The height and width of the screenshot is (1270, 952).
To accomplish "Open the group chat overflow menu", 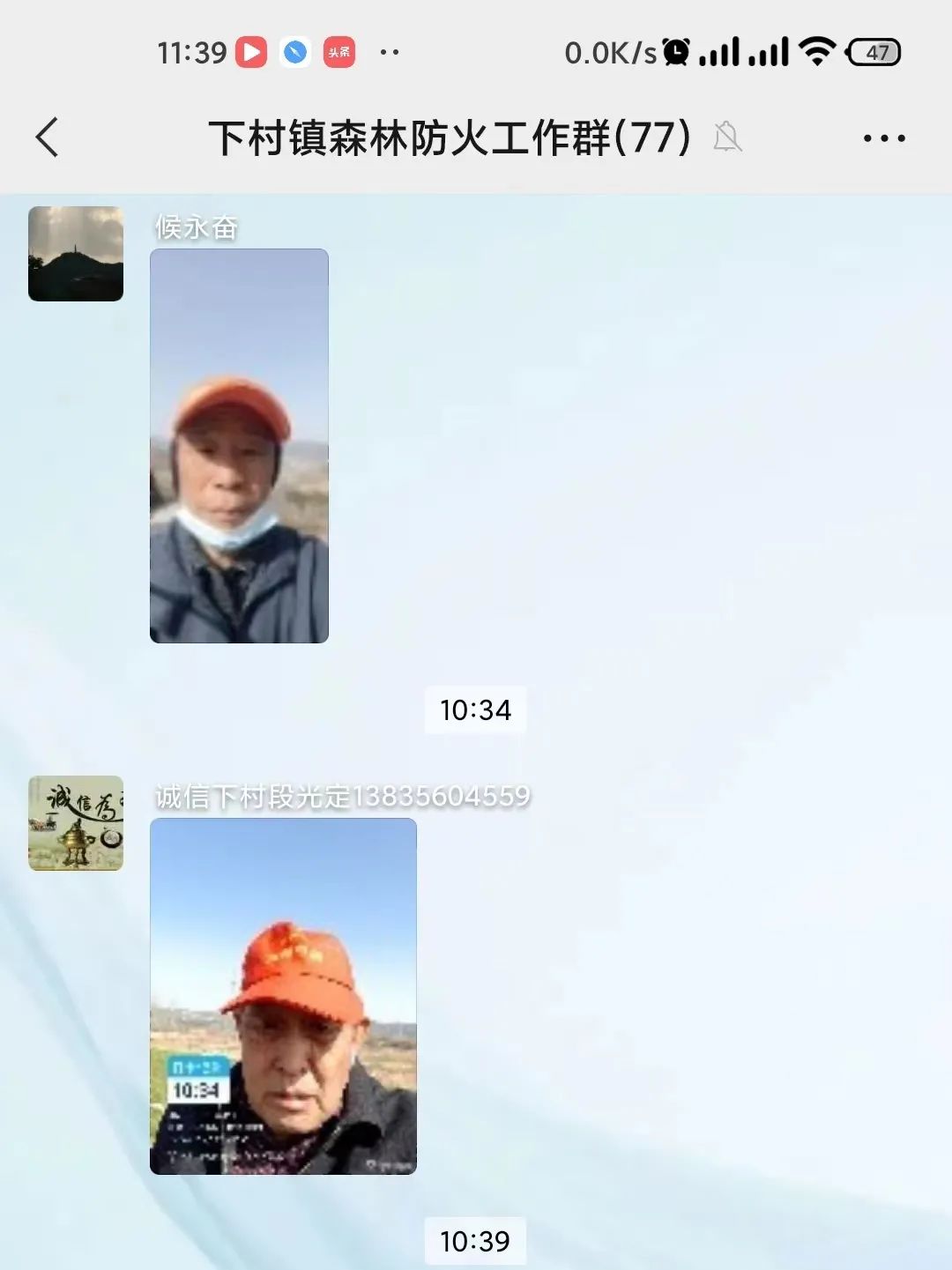I will point(883,138).
